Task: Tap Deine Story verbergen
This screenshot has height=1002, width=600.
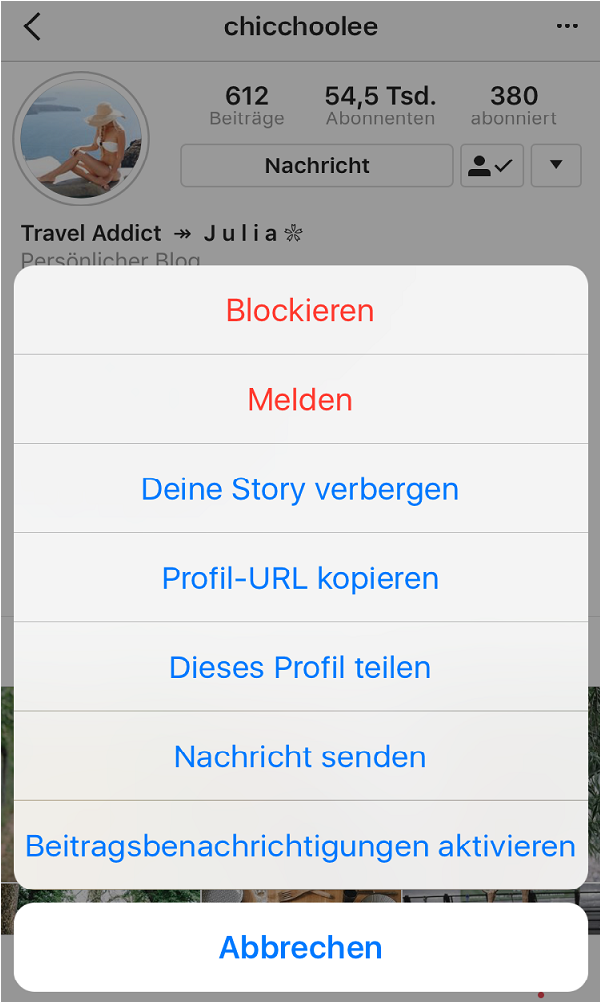Action: coord(300,489)
